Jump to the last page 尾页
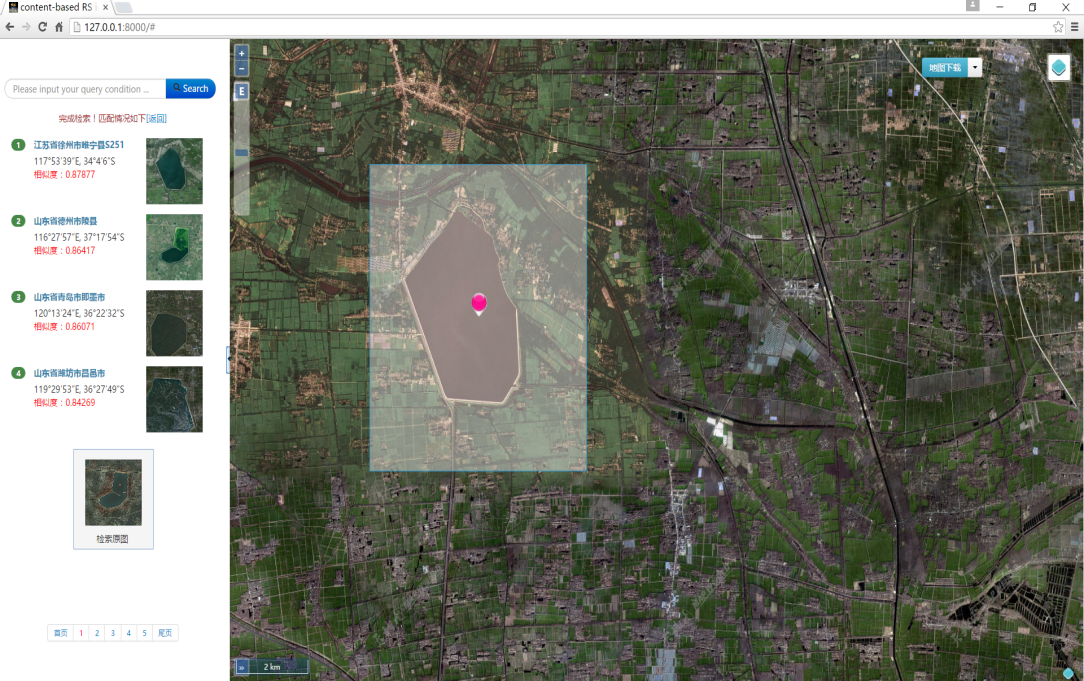The image size is (1084, 681). click(x=165, y=633)
